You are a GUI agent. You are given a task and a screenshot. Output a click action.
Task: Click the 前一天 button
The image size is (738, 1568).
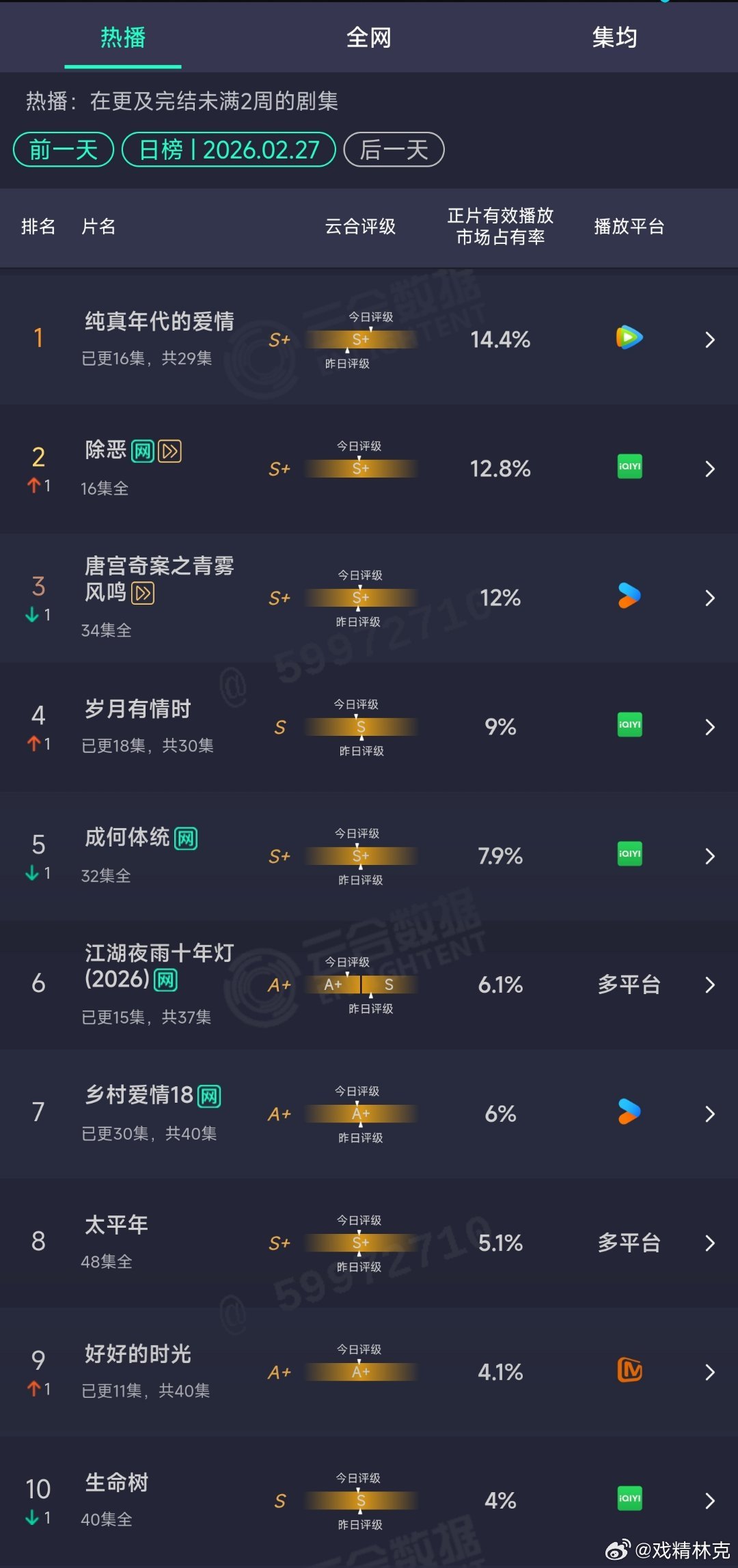pos(63,149)
